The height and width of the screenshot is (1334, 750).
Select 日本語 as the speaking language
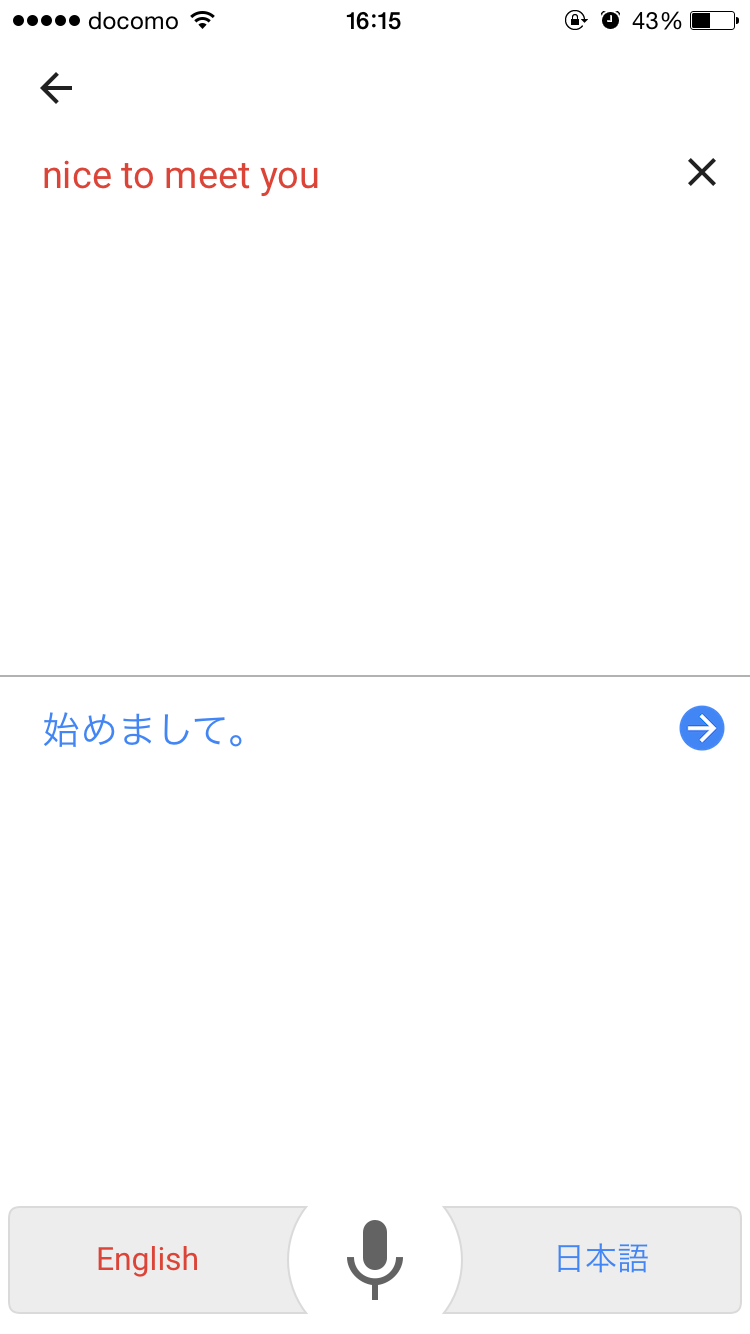point(602,1259)
